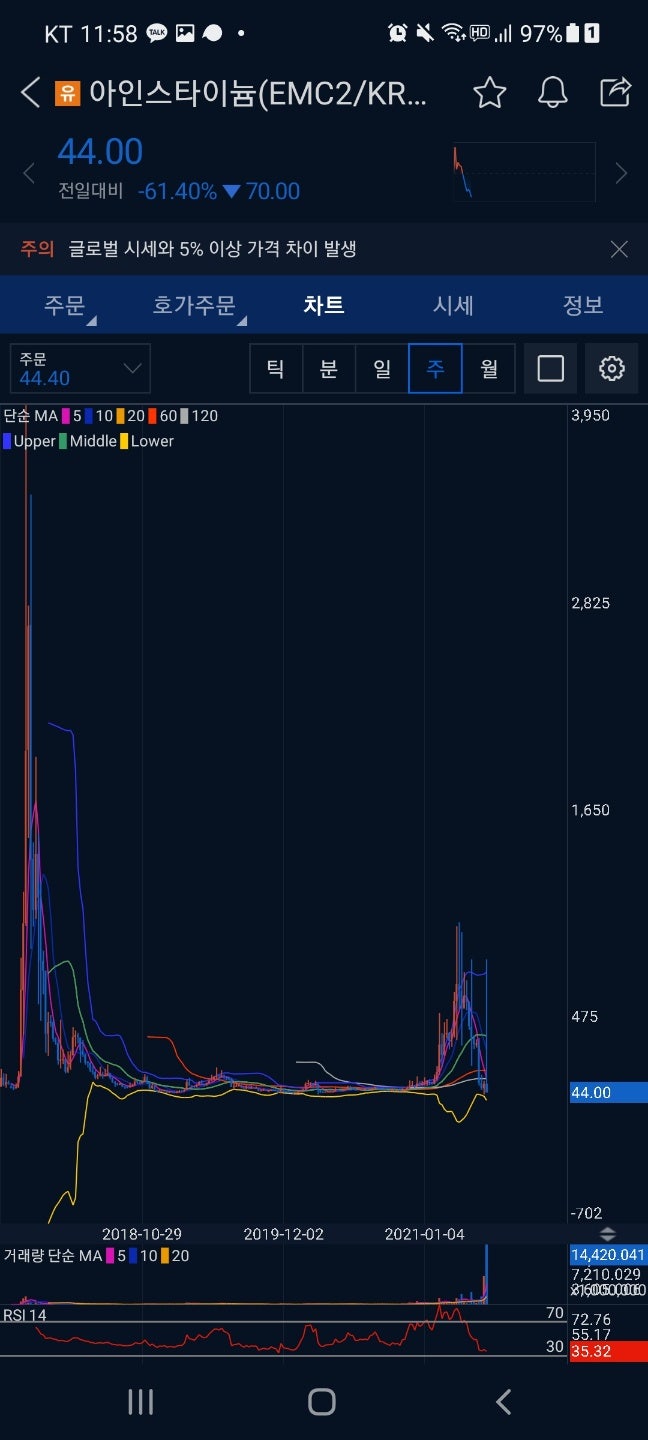Select the 일 daily chart interval
Image resolution: width=648 pixels, height=1440 pixels.
(x=382, y=369)
